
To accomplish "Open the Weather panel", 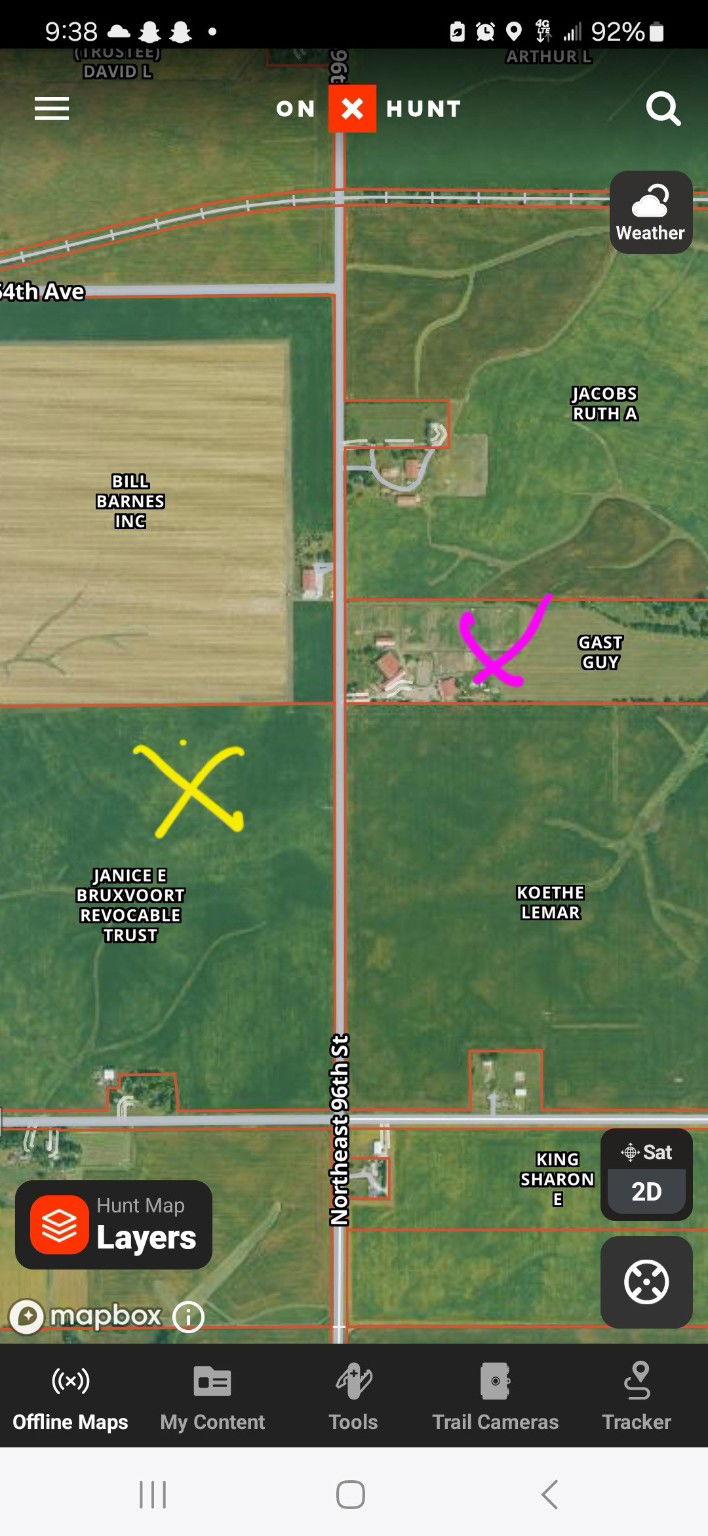I will coord(651,212).
